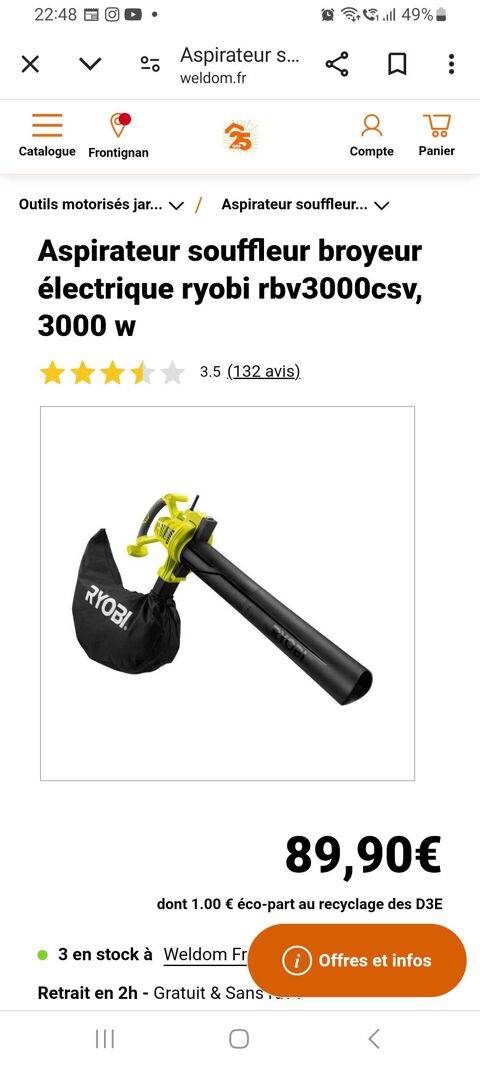Viewport: 480px width, 1070px height.
Task: View the Panier shopping cart
Action: click(436, 135)
